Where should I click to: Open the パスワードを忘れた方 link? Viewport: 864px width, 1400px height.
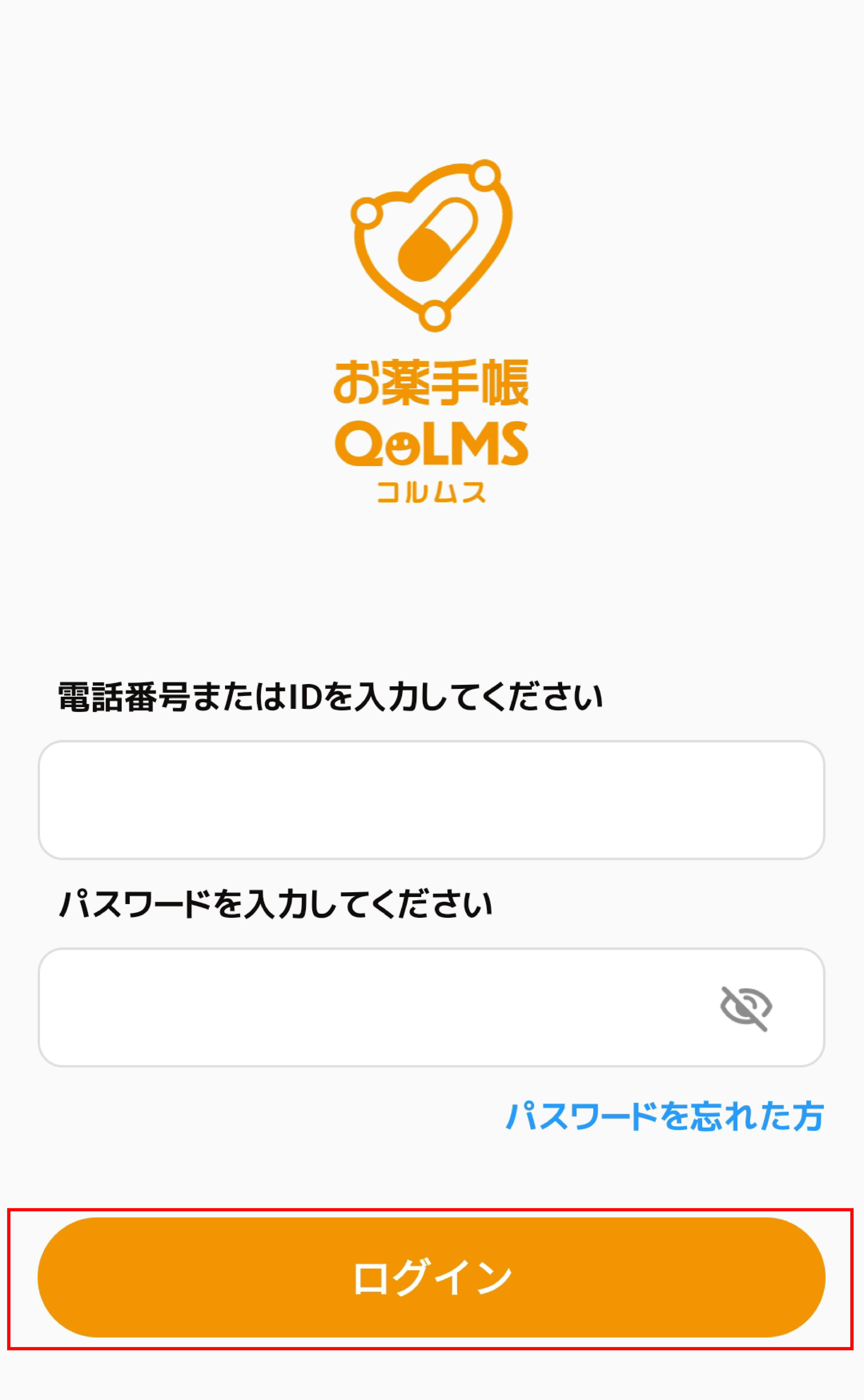tap(665, 1116)
